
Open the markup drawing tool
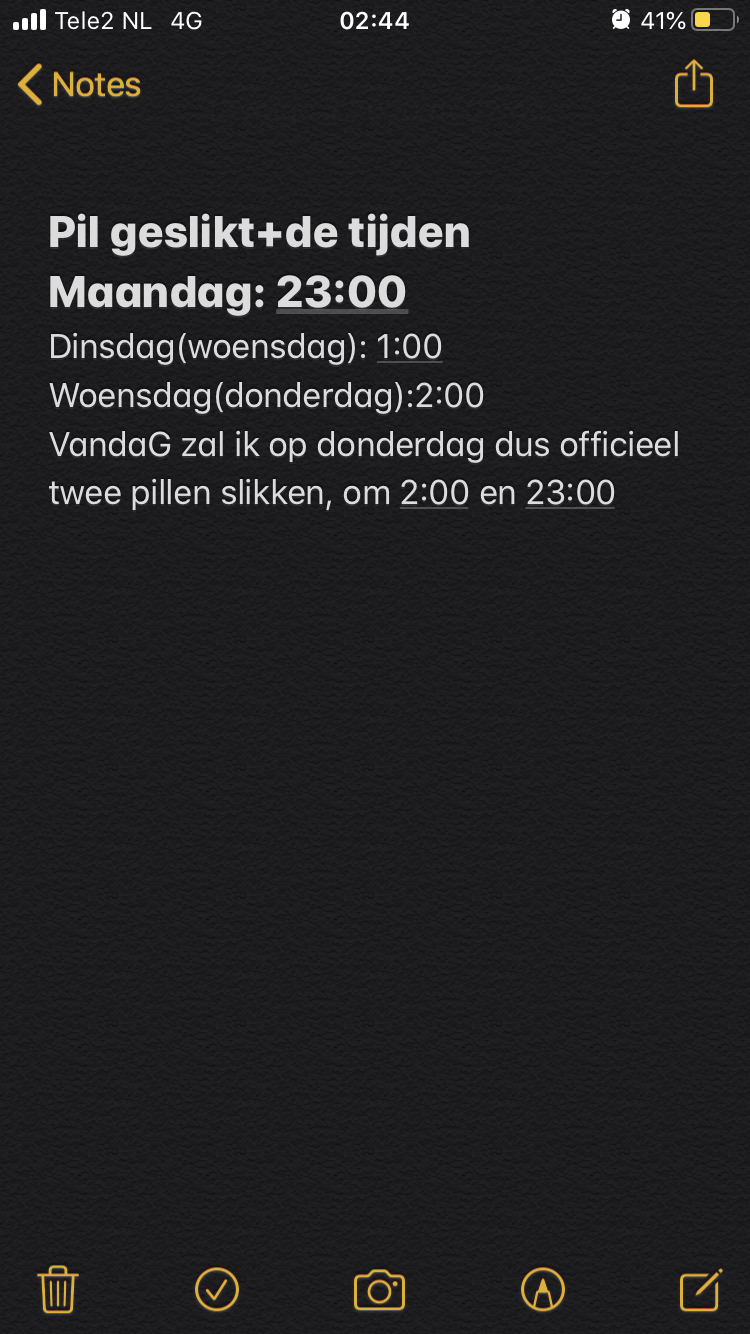pyautogui.click(x=543, y=1289)
